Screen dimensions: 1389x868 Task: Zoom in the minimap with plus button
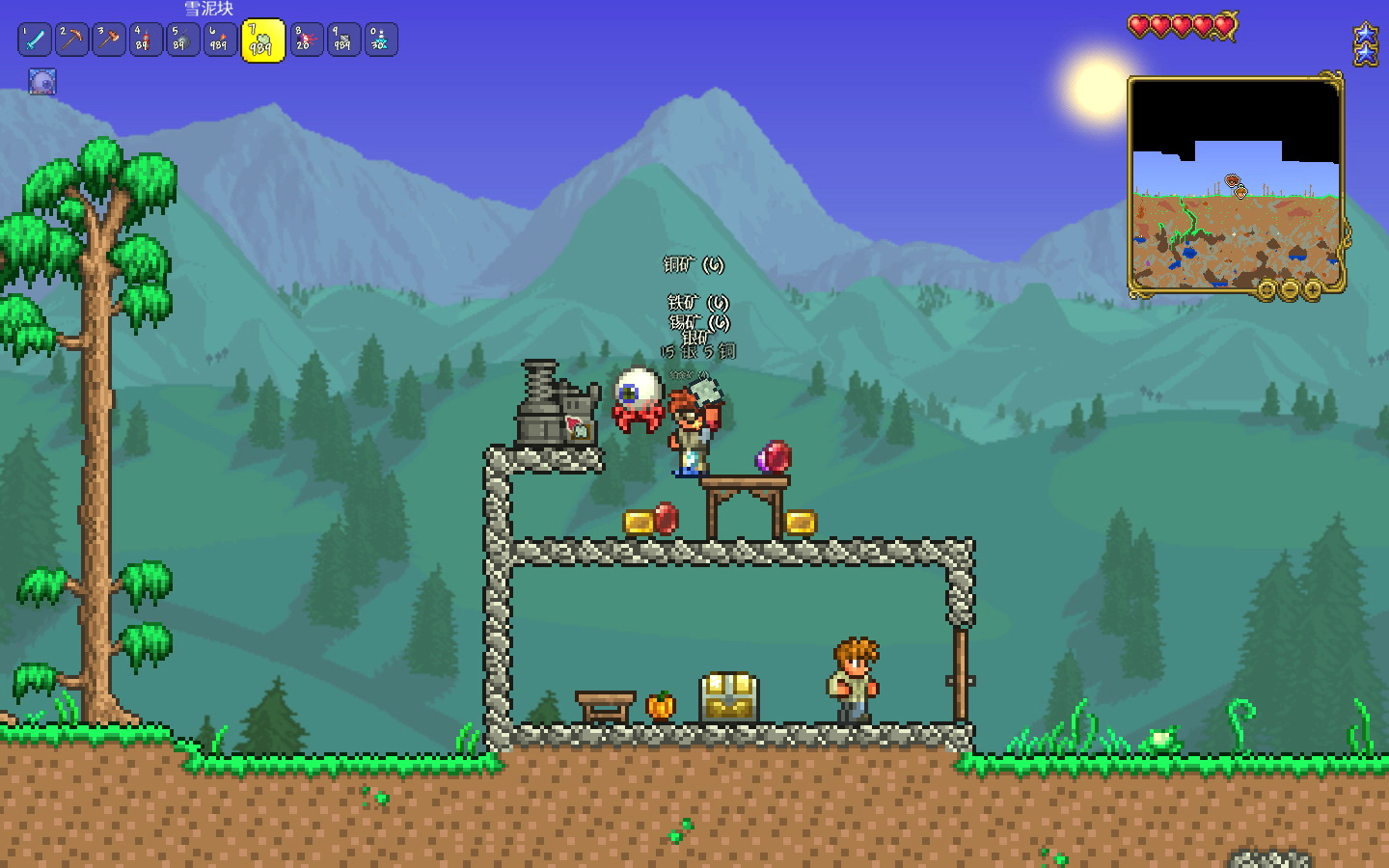pyautogui.click(x=1312, y=289)
